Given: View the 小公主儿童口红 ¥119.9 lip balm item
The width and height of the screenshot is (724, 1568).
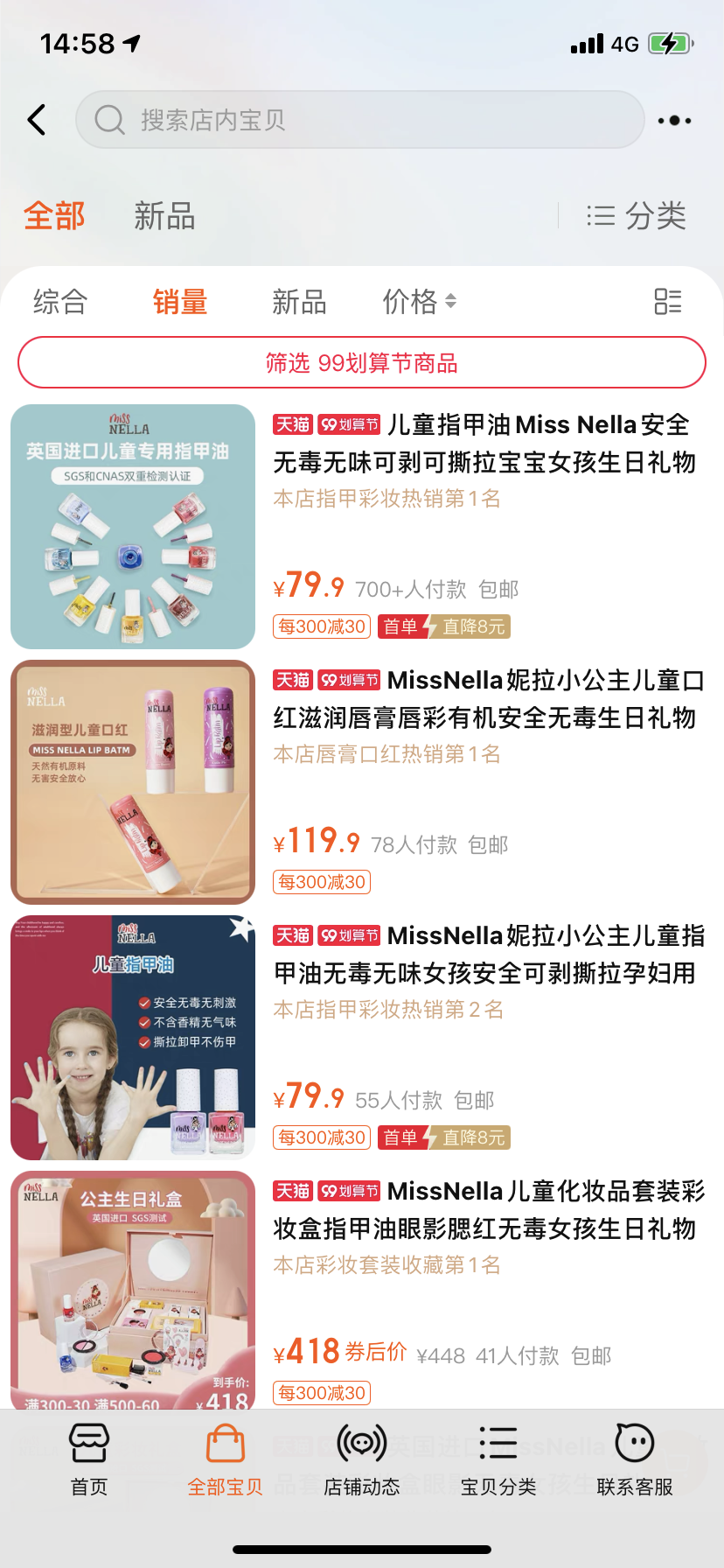Looking at the screenshot, I should [x=488, y=698].
